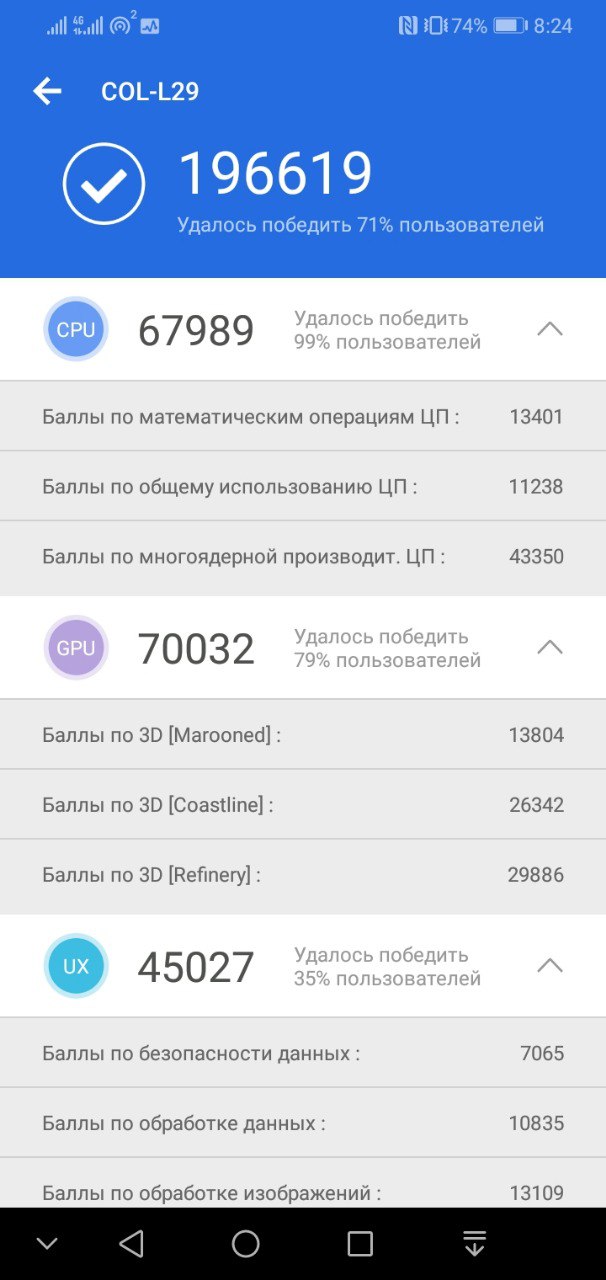This screenshot has width=606, height=1280.
Task: Pull down notification panel via nav bar icon
Action: 474,1243
